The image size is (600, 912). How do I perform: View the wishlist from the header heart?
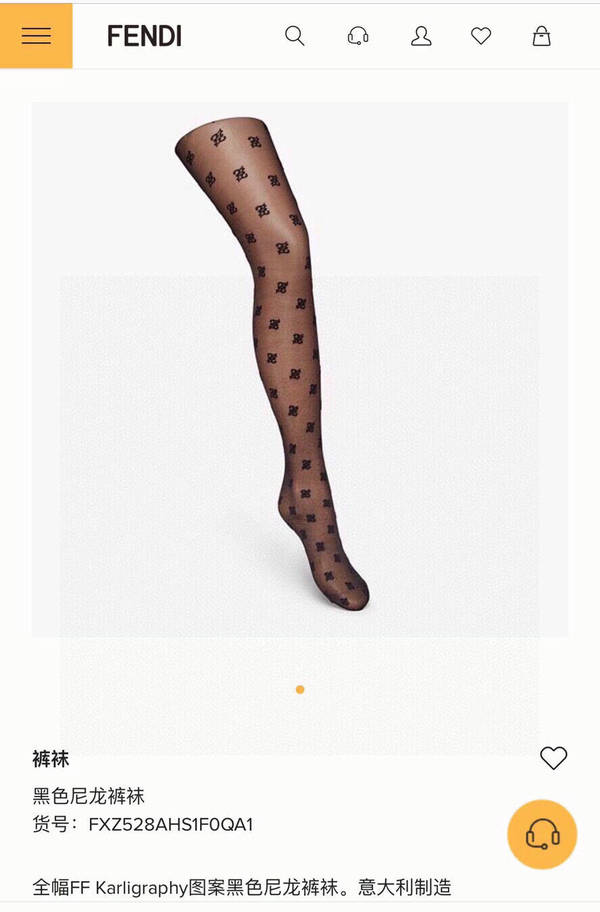481,36
